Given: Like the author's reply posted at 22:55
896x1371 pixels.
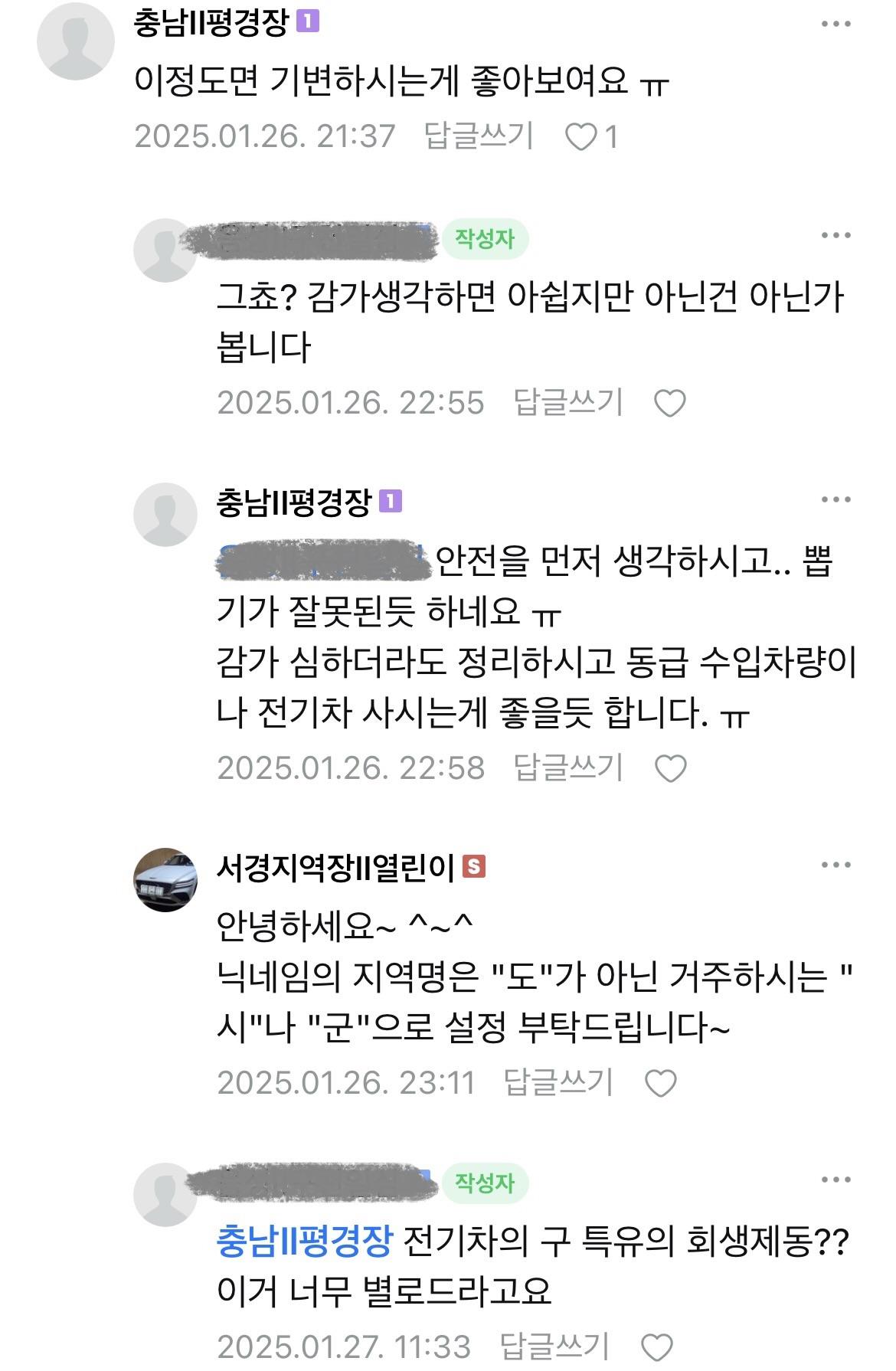Looking at the screenshot, I should pyautogui.click(x=669, y=404).
